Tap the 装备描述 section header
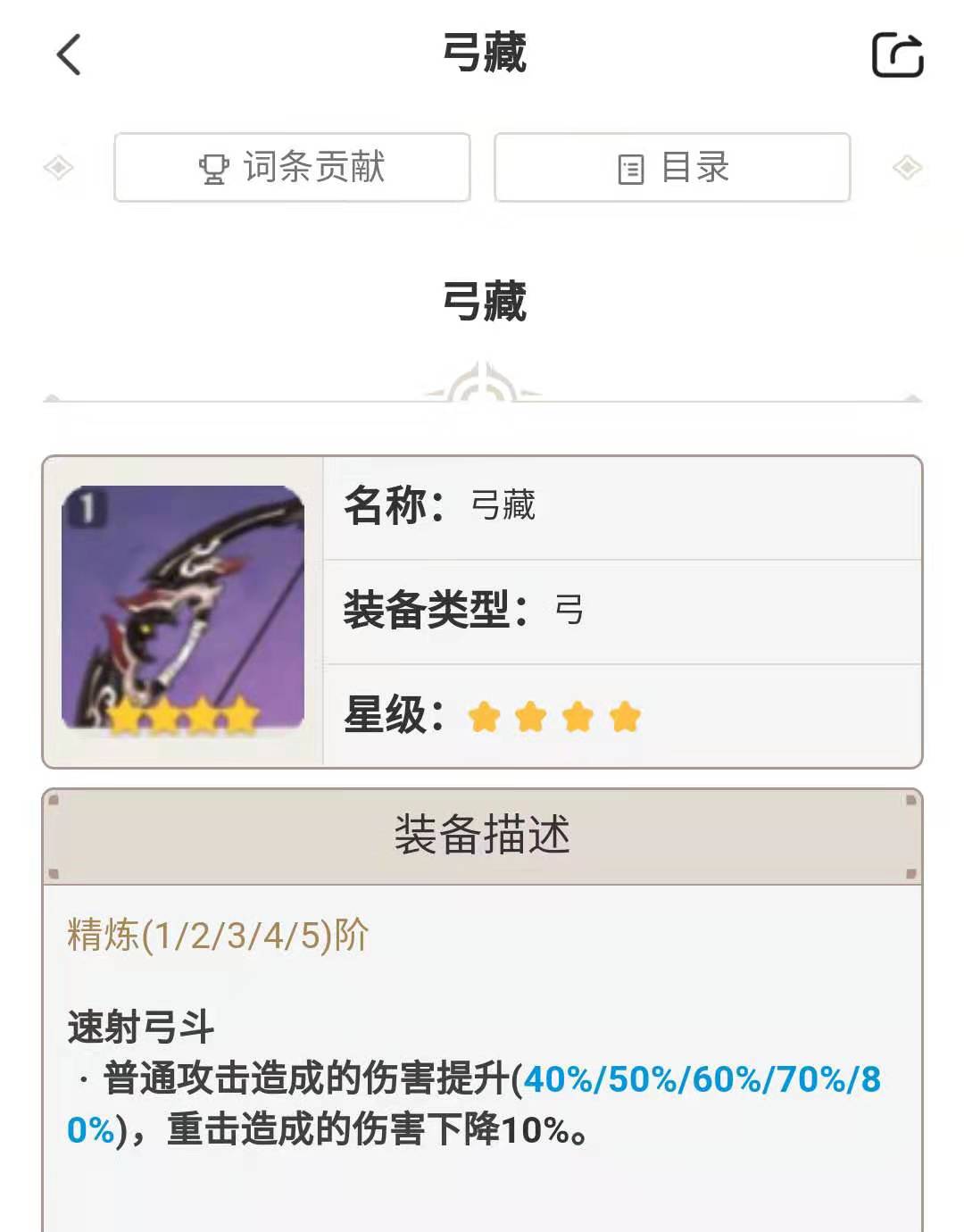The width and height of the screenshot is (964, 1232). (482, 837)
